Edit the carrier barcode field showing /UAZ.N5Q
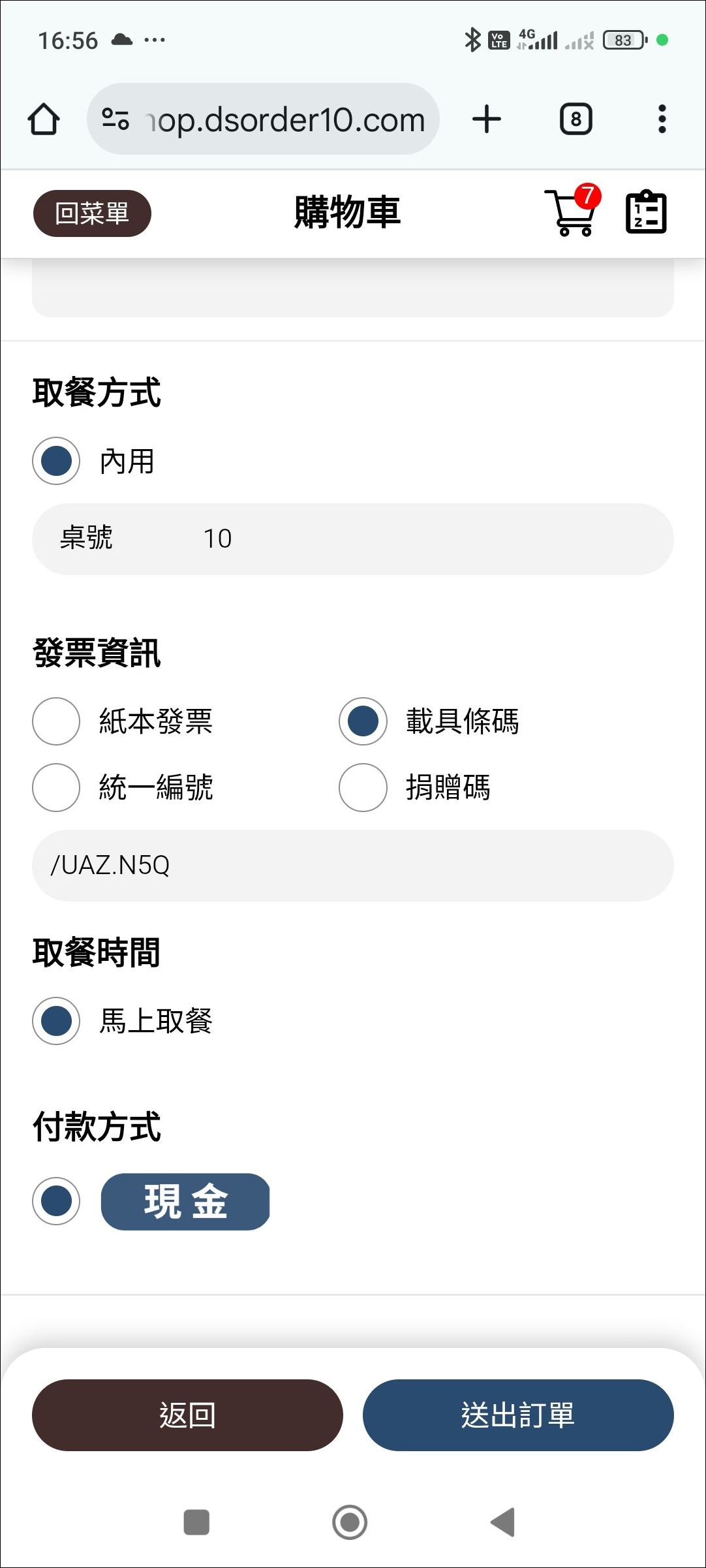 (x=353, y=866)
